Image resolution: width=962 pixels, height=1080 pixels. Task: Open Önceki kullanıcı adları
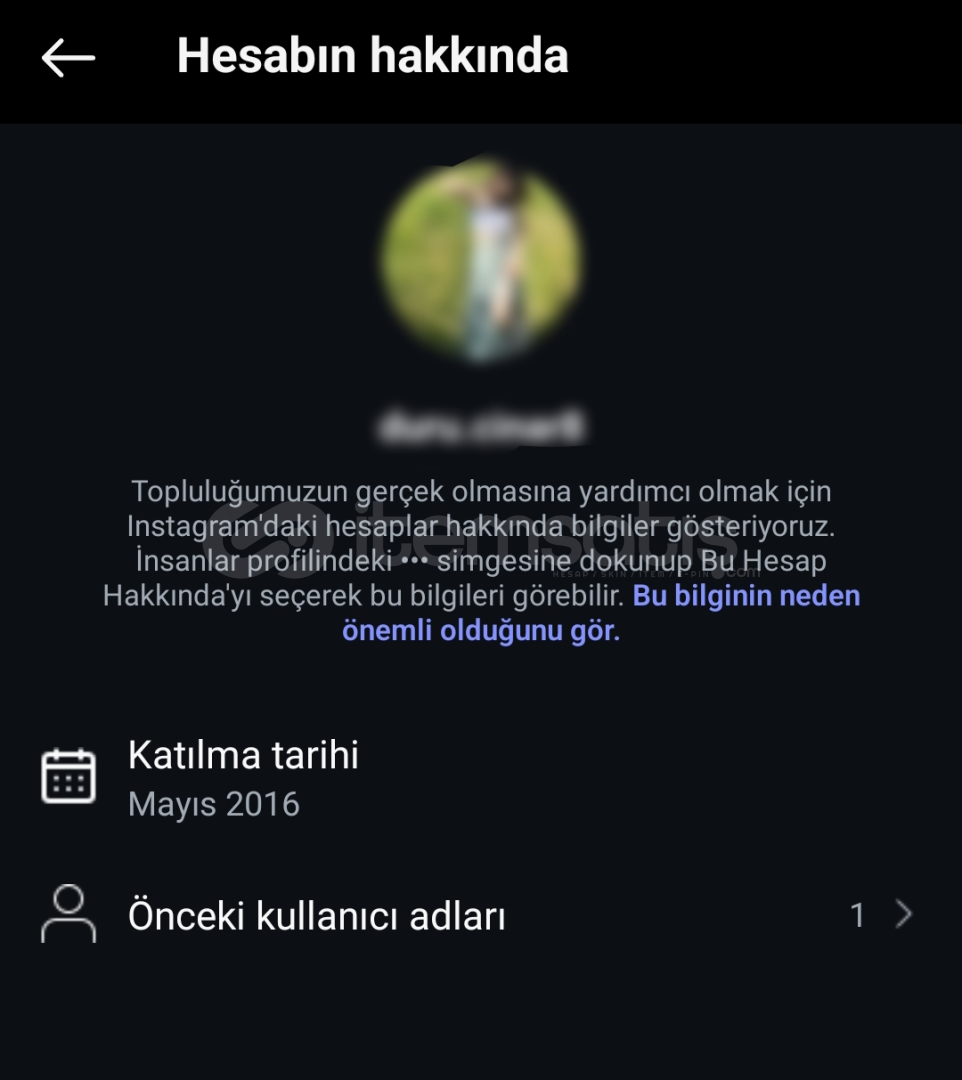[x=480, y=915]
